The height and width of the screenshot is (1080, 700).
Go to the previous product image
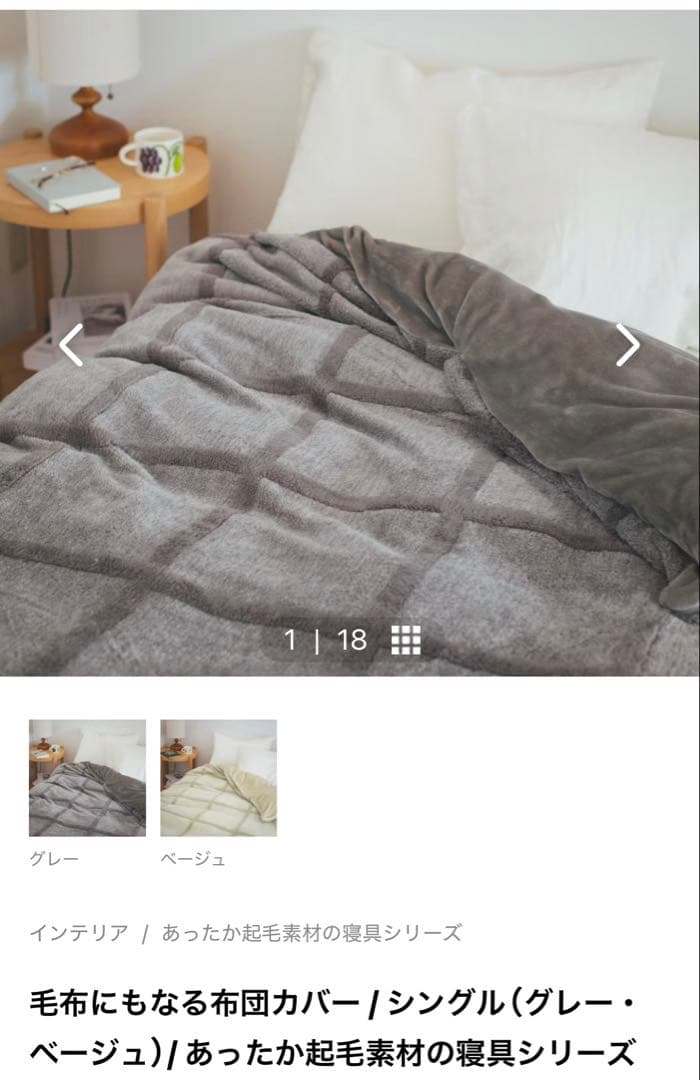click(x=71, y=345)
